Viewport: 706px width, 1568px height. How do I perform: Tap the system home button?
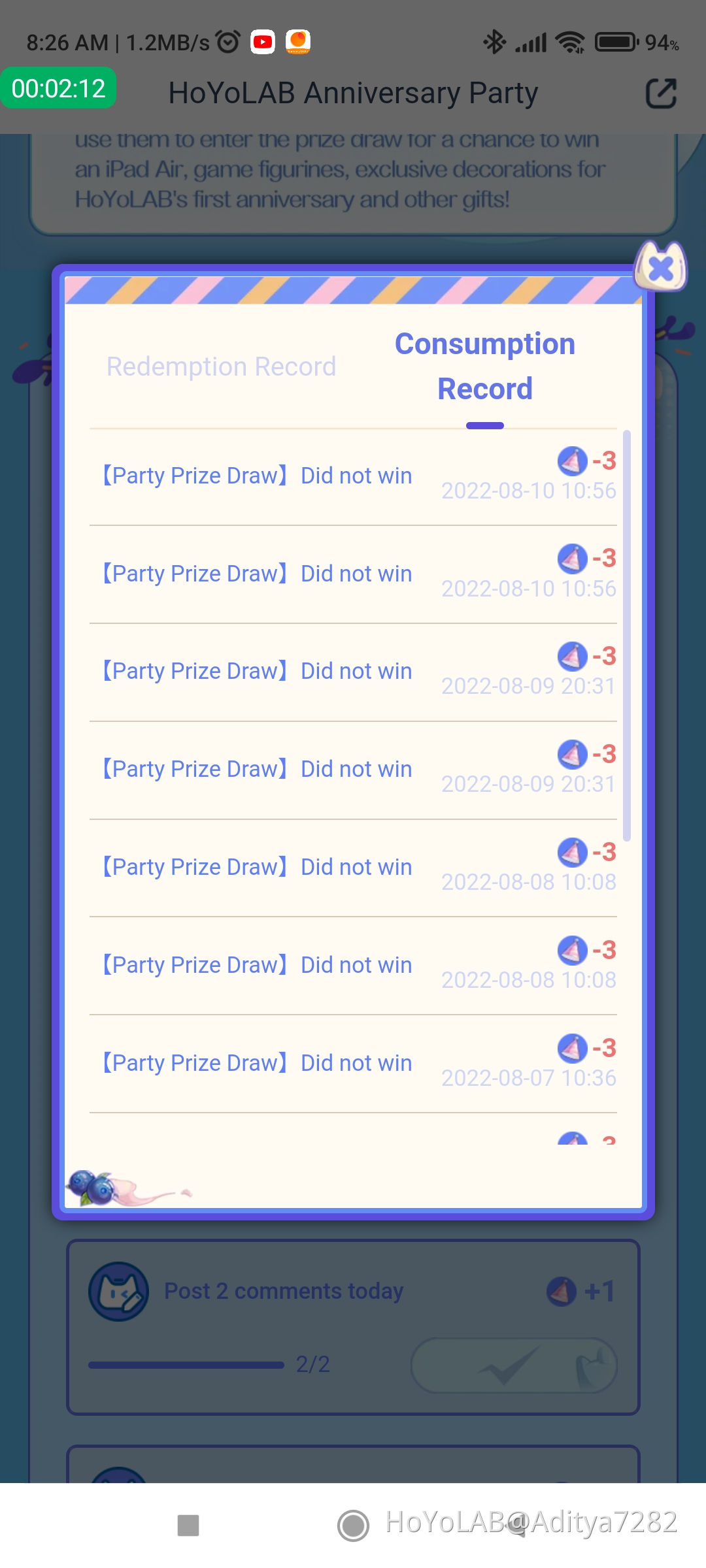(353, 1526)
